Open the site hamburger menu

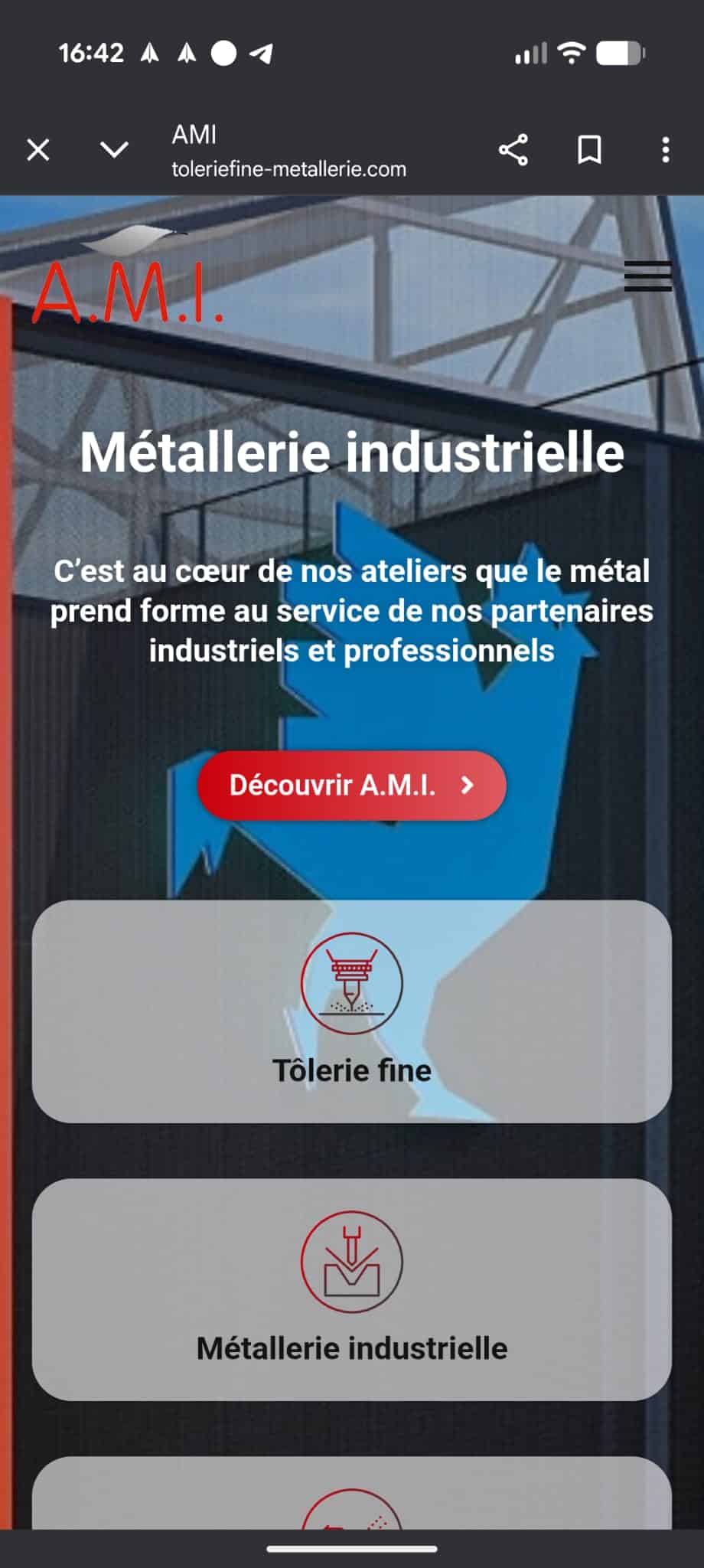point(647,276)
